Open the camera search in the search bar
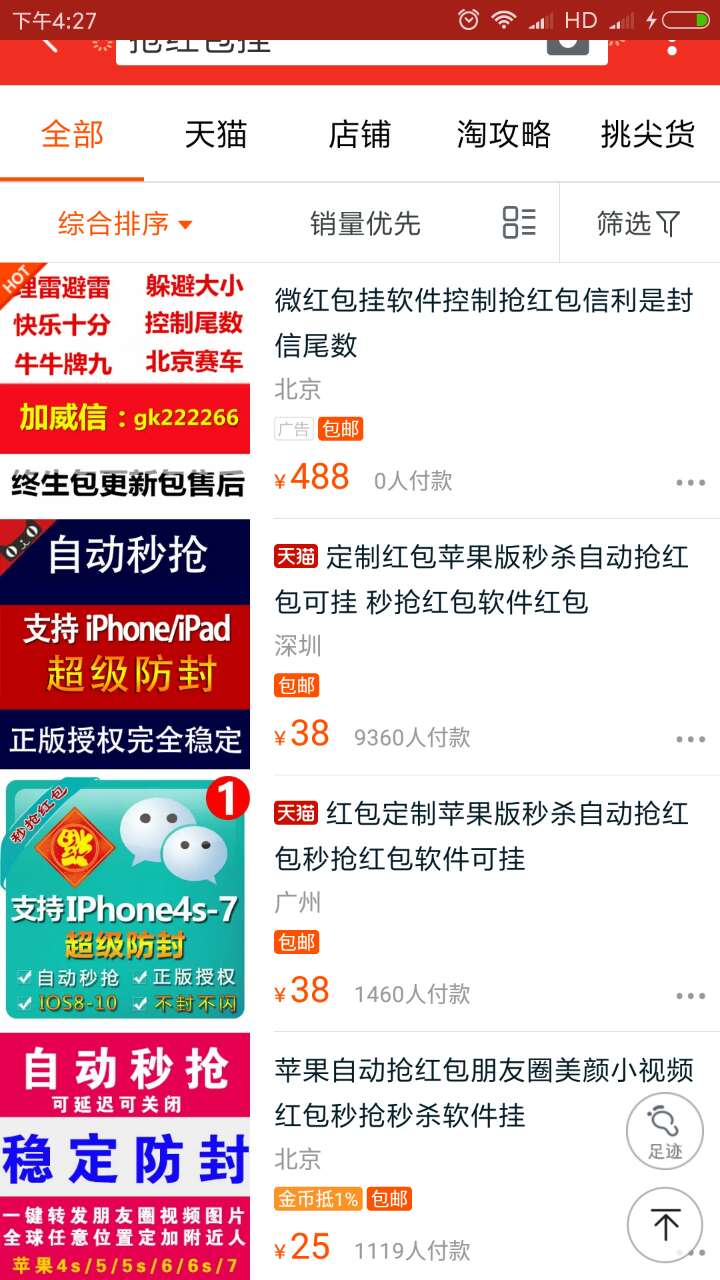The width and height of the screenshot is (720, 1280). [x=566, y=48]
